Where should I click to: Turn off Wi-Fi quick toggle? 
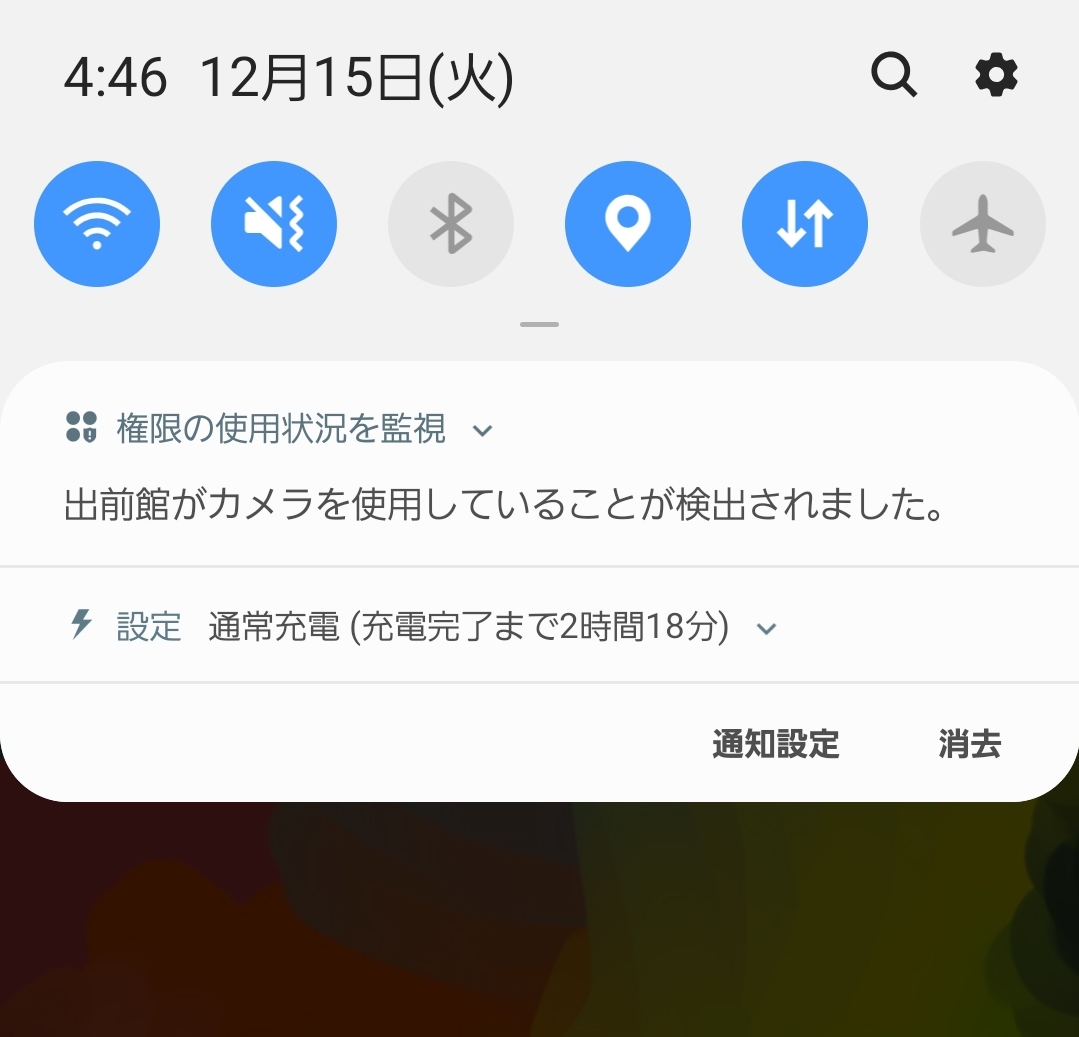click(97, 224)
